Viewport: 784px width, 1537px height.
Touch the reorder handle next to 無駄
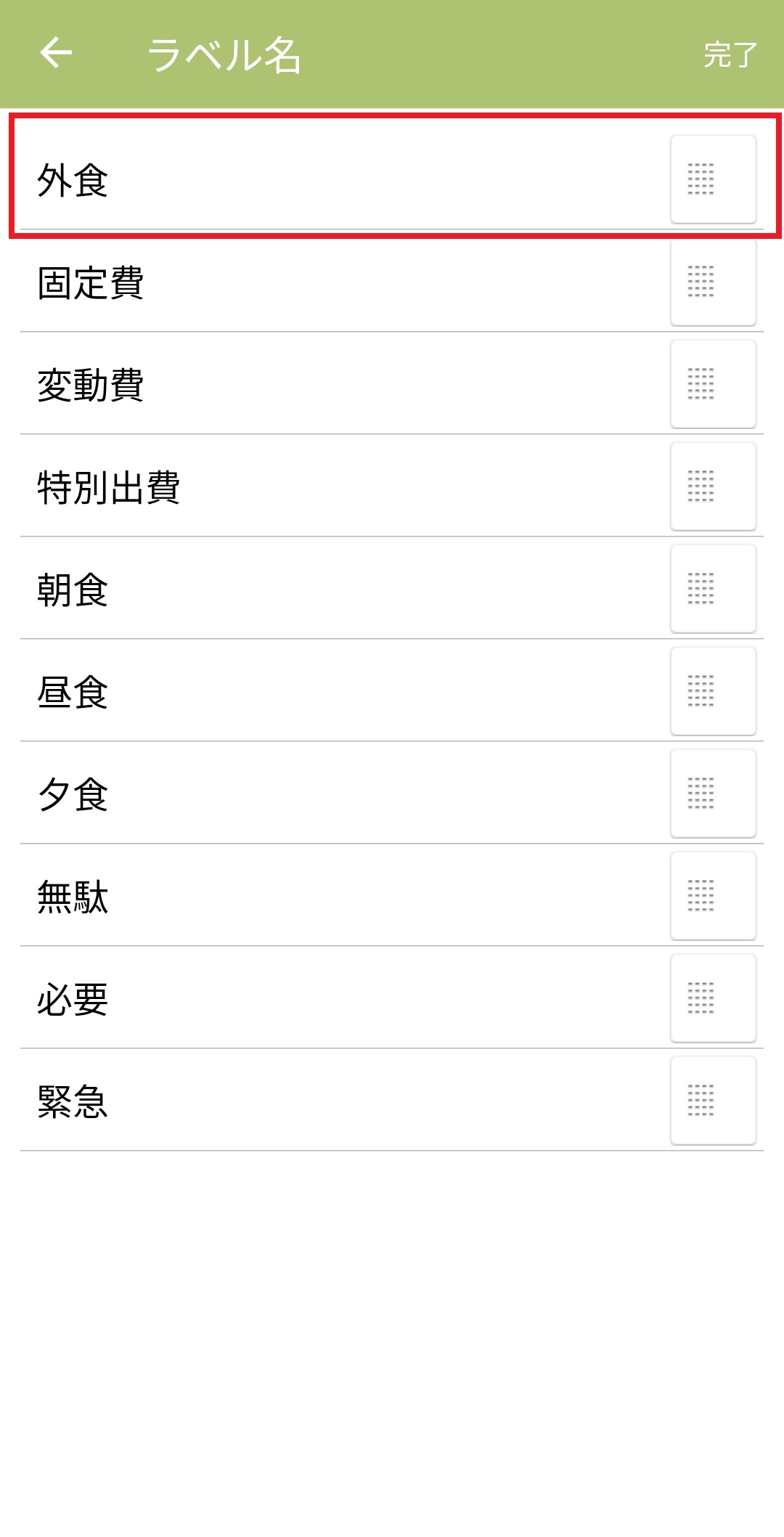713,896
